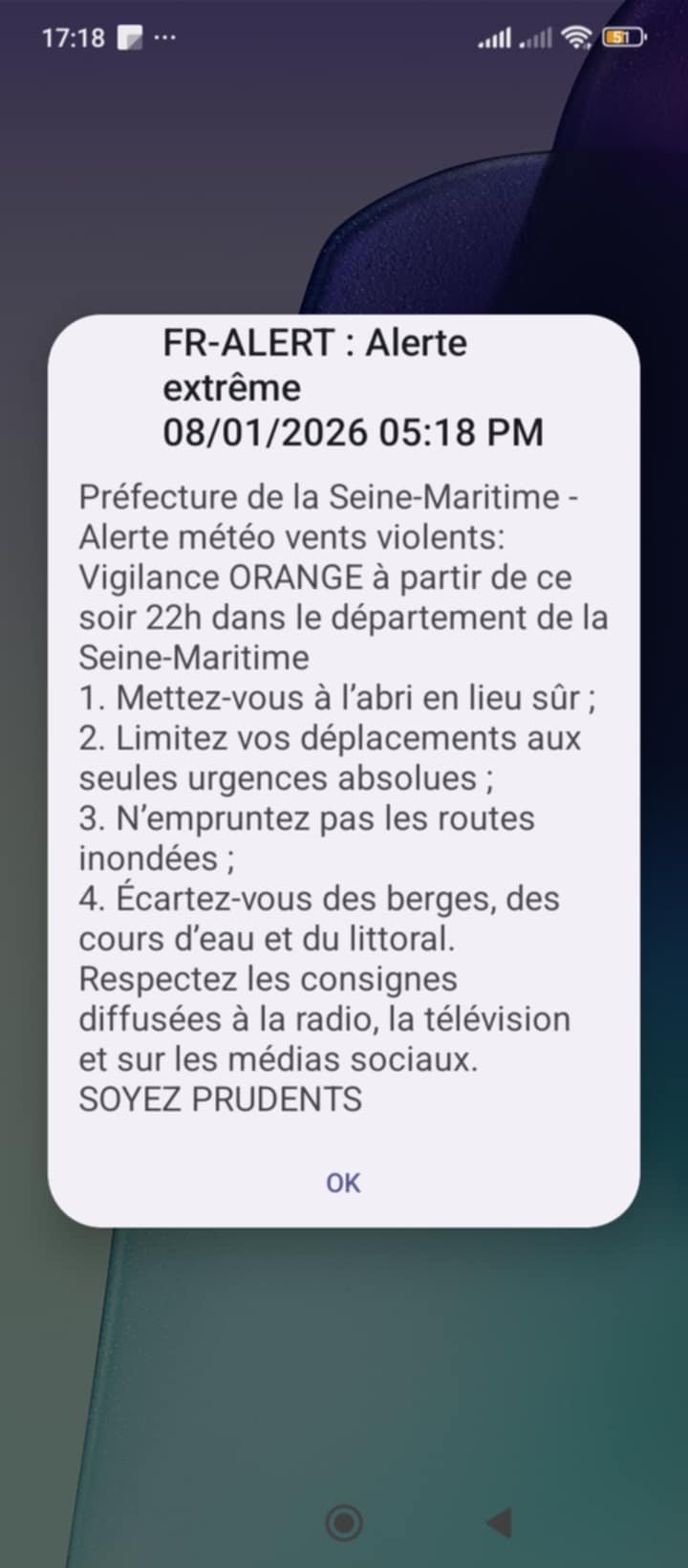688x1568 pixels.
Task: Go back using the navigation bar arrow
Action: point(499,1522)
